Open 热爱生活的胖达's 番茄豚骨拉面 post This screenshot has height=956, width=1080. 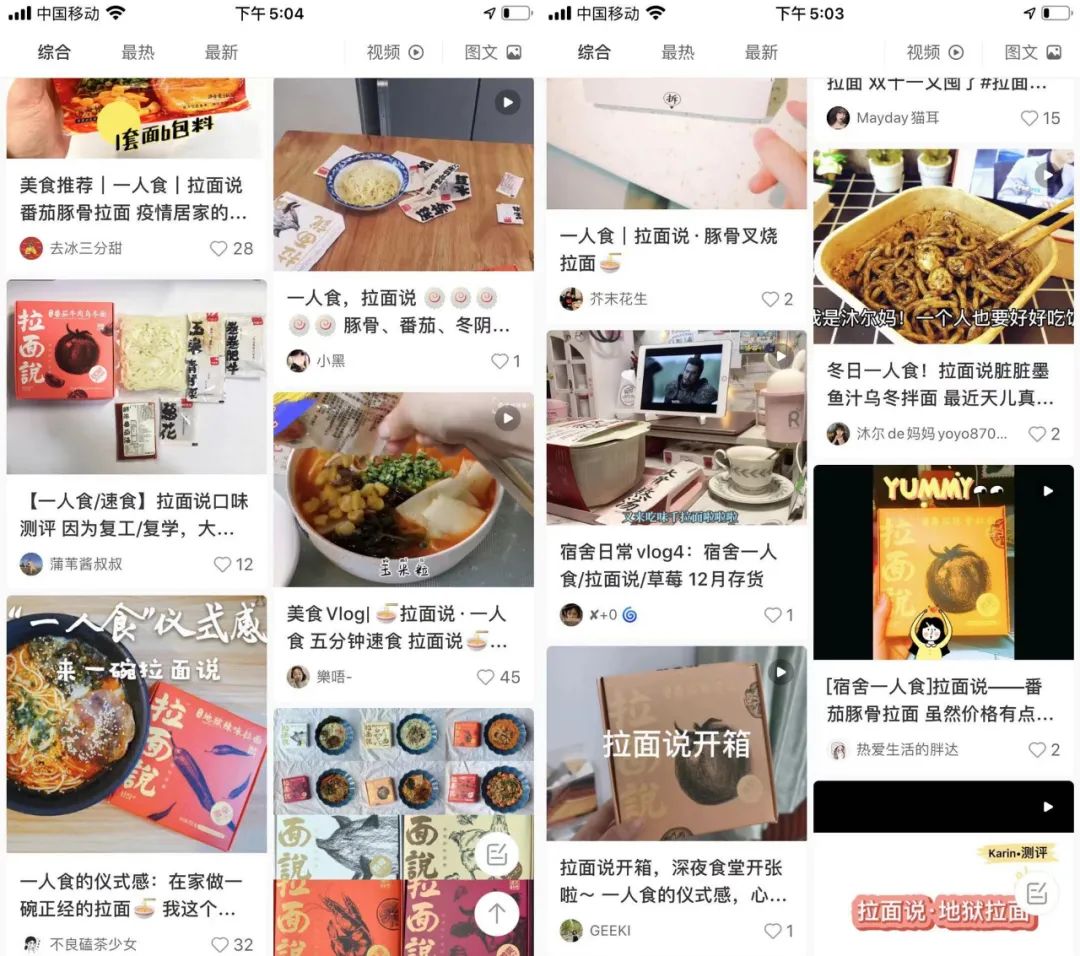point(943,700)
